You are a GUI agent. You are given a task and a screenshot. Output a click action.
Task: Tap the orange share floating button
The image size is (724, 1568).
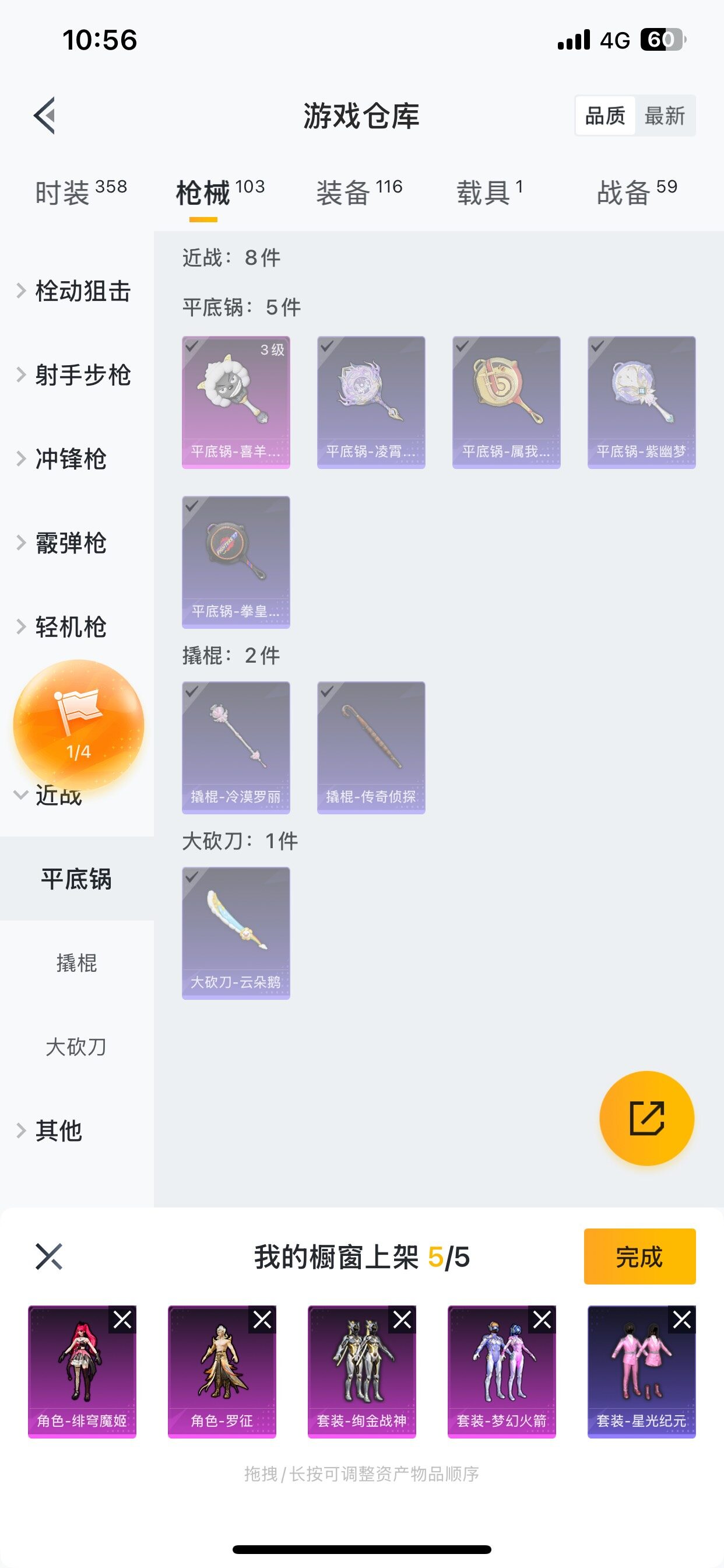pyautogui.click(x=646, y=1118)
